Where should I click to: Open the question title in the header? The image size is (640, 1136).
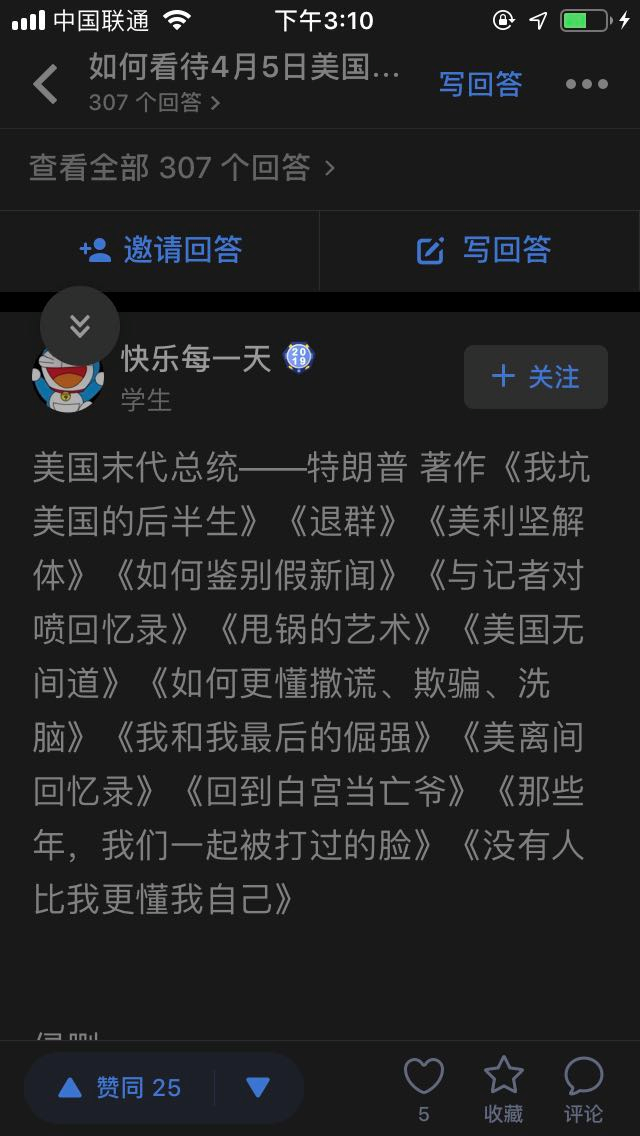(x=244, y=67)
